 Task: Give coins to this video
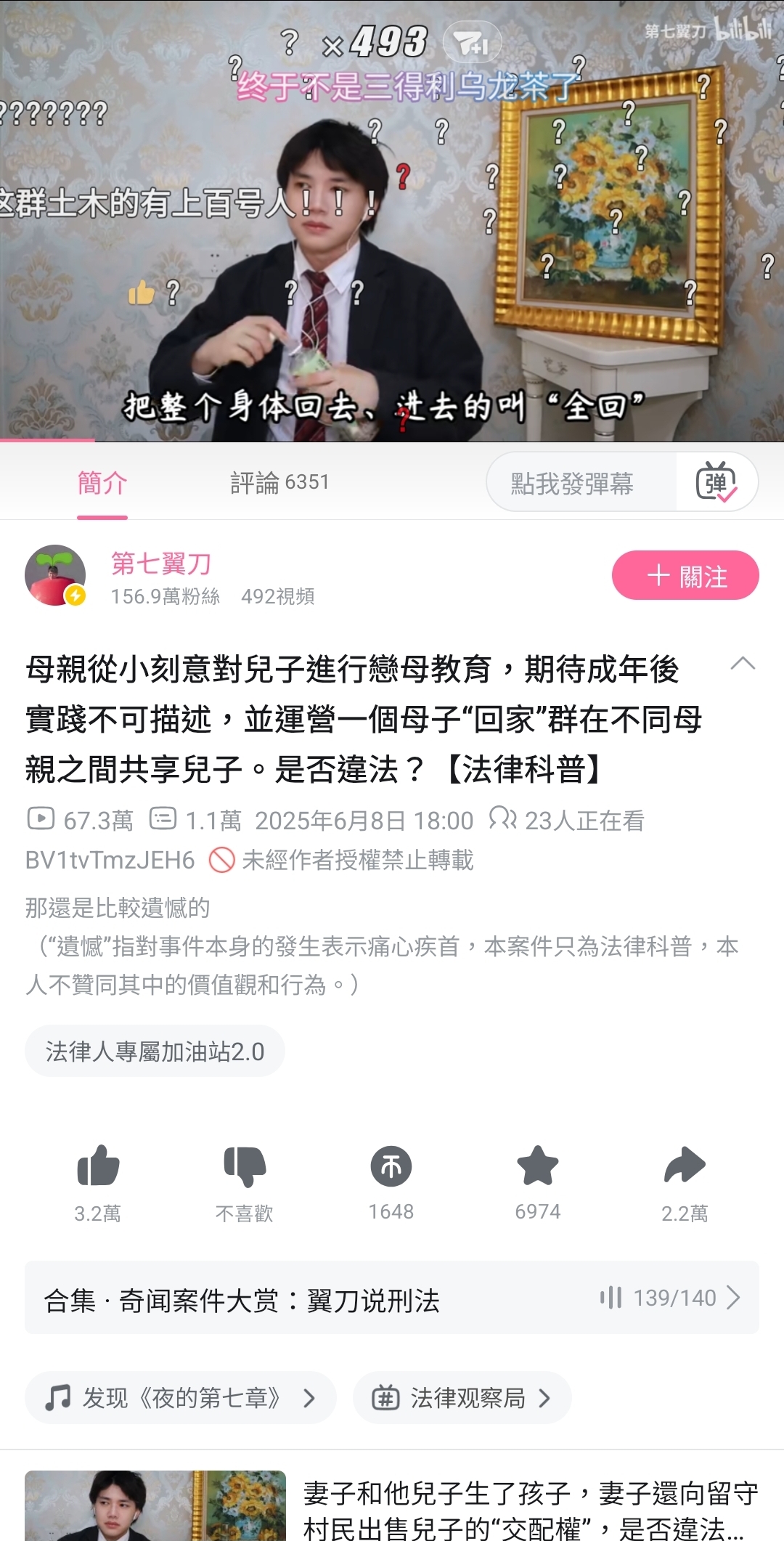pos(391,1182)
